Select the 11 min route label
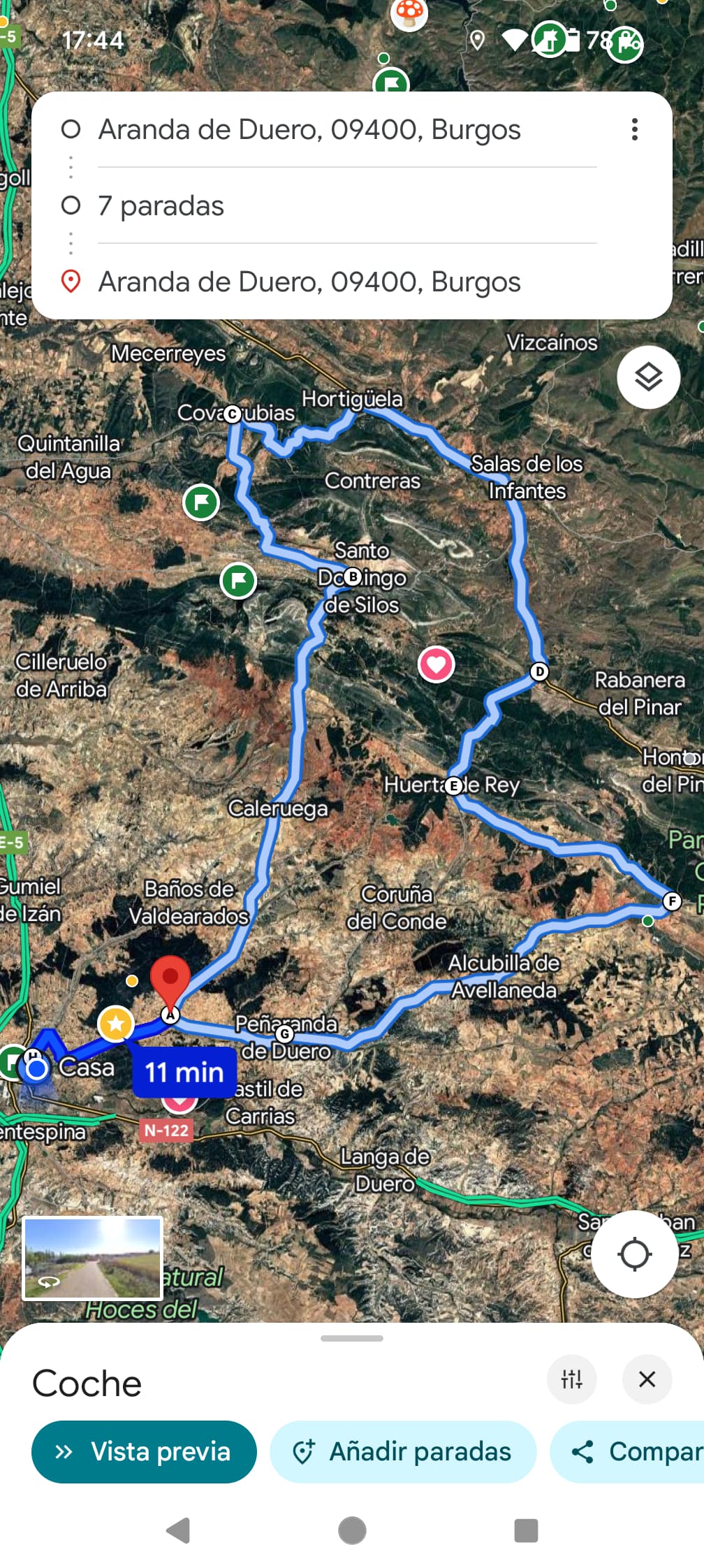This screenshot has height=1568, width=704. tap(184, 1072)
